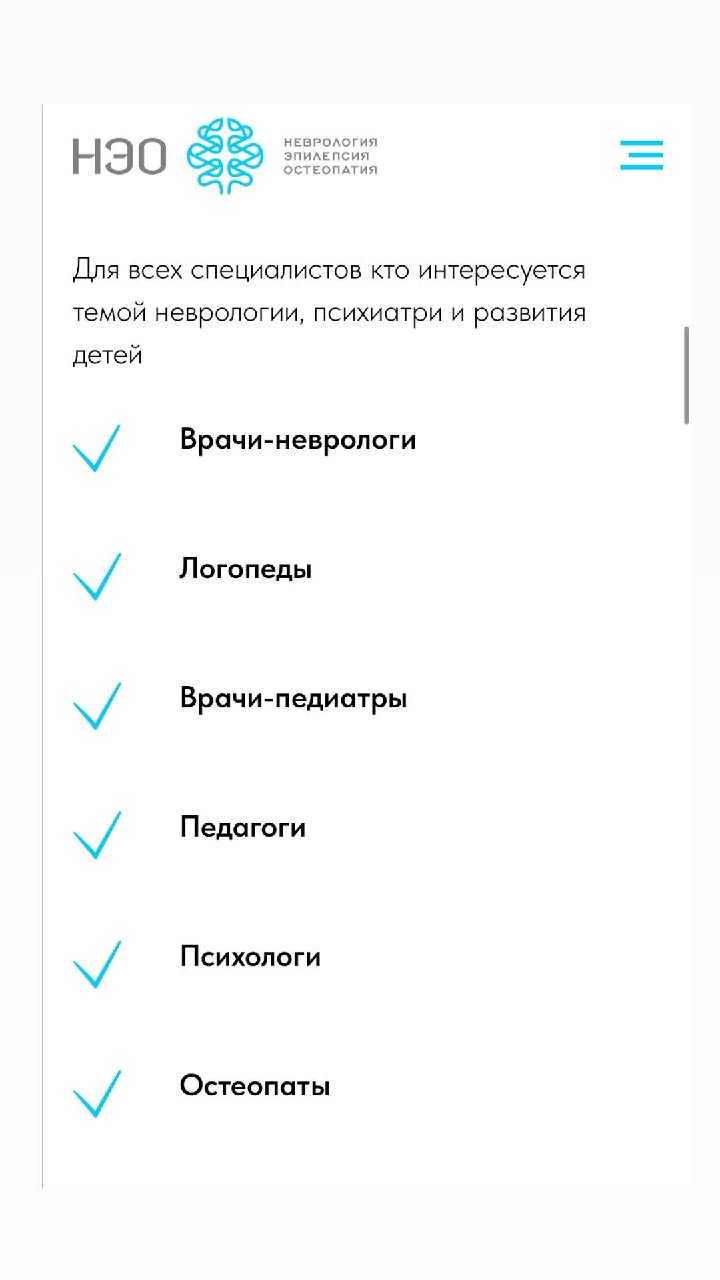This screenshot has width=720, height=1280.
Task: Open the hamburger menu
Action: point(641,155)
